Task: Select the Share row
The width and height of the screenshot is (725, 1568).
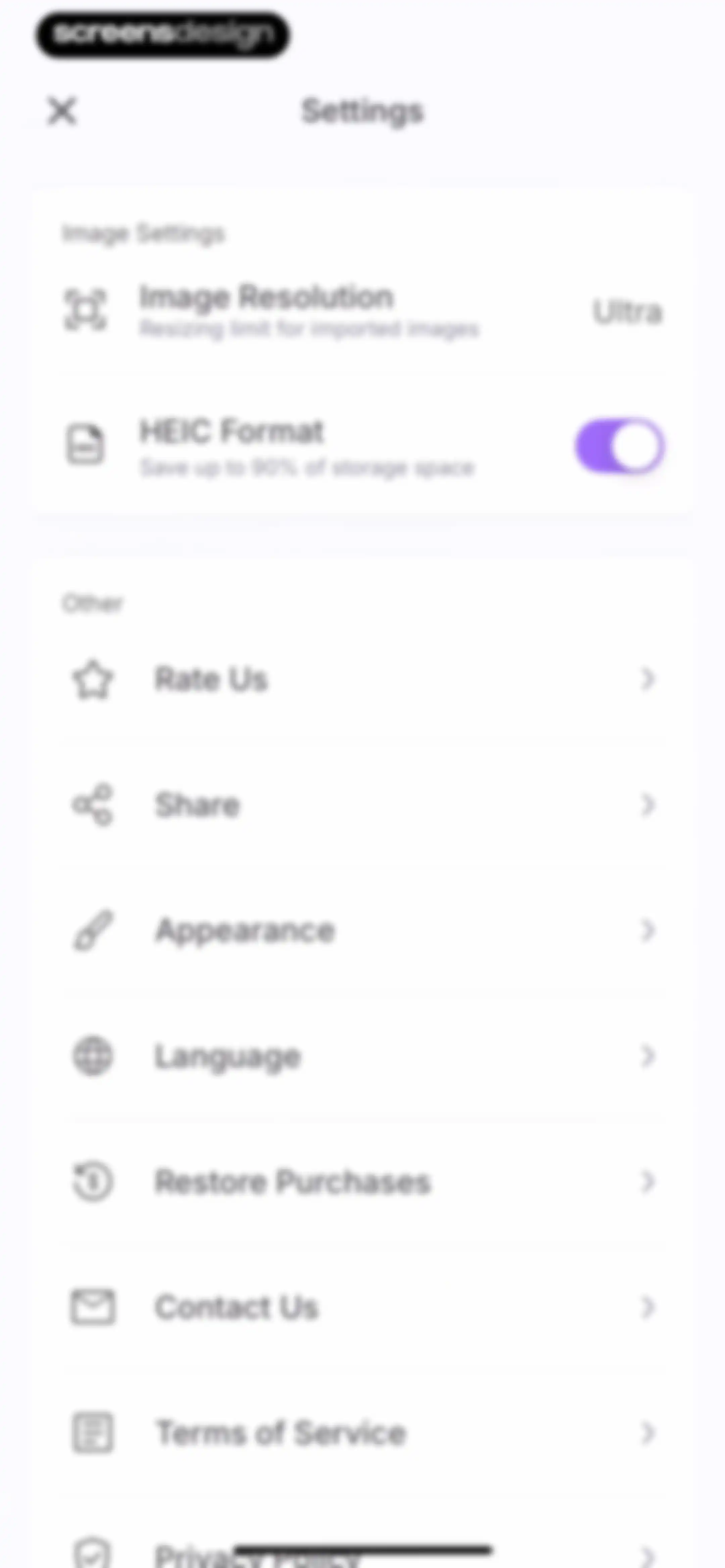Action: click(363, 805)
